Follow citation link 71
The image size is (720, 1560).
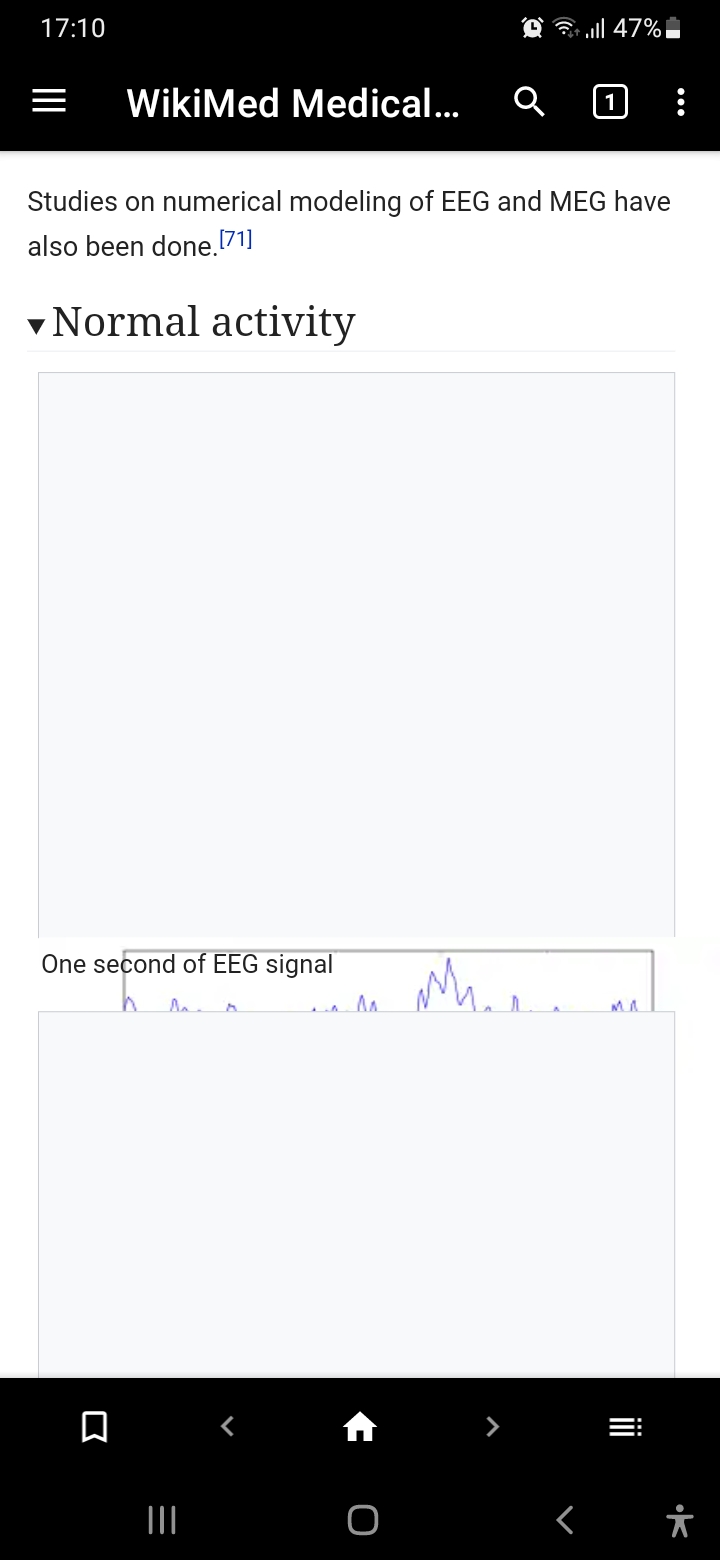point(235,240)
